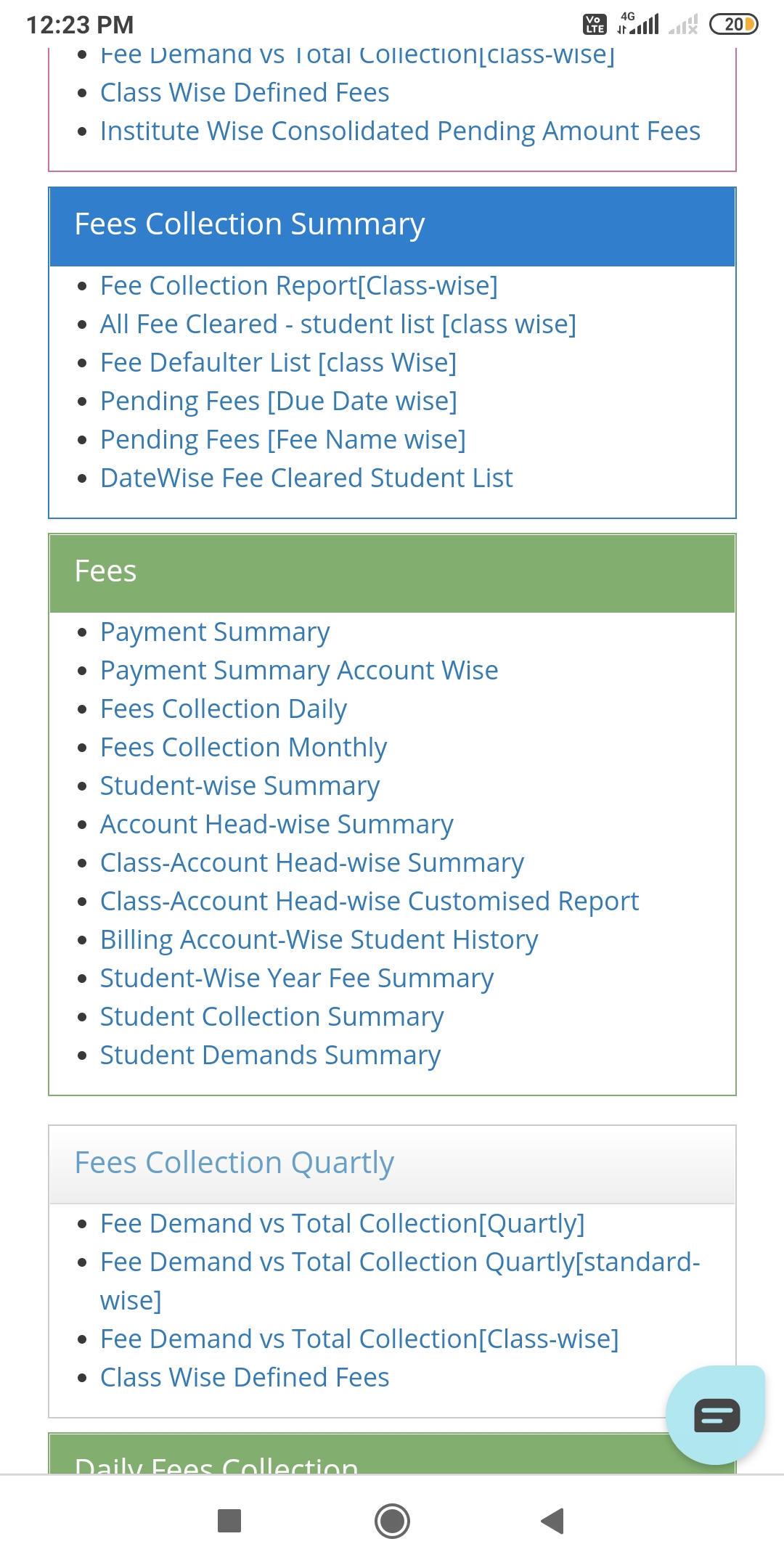
Task: Open DateWise Fee Cleared Student List
Action: (x=306, y=478)
